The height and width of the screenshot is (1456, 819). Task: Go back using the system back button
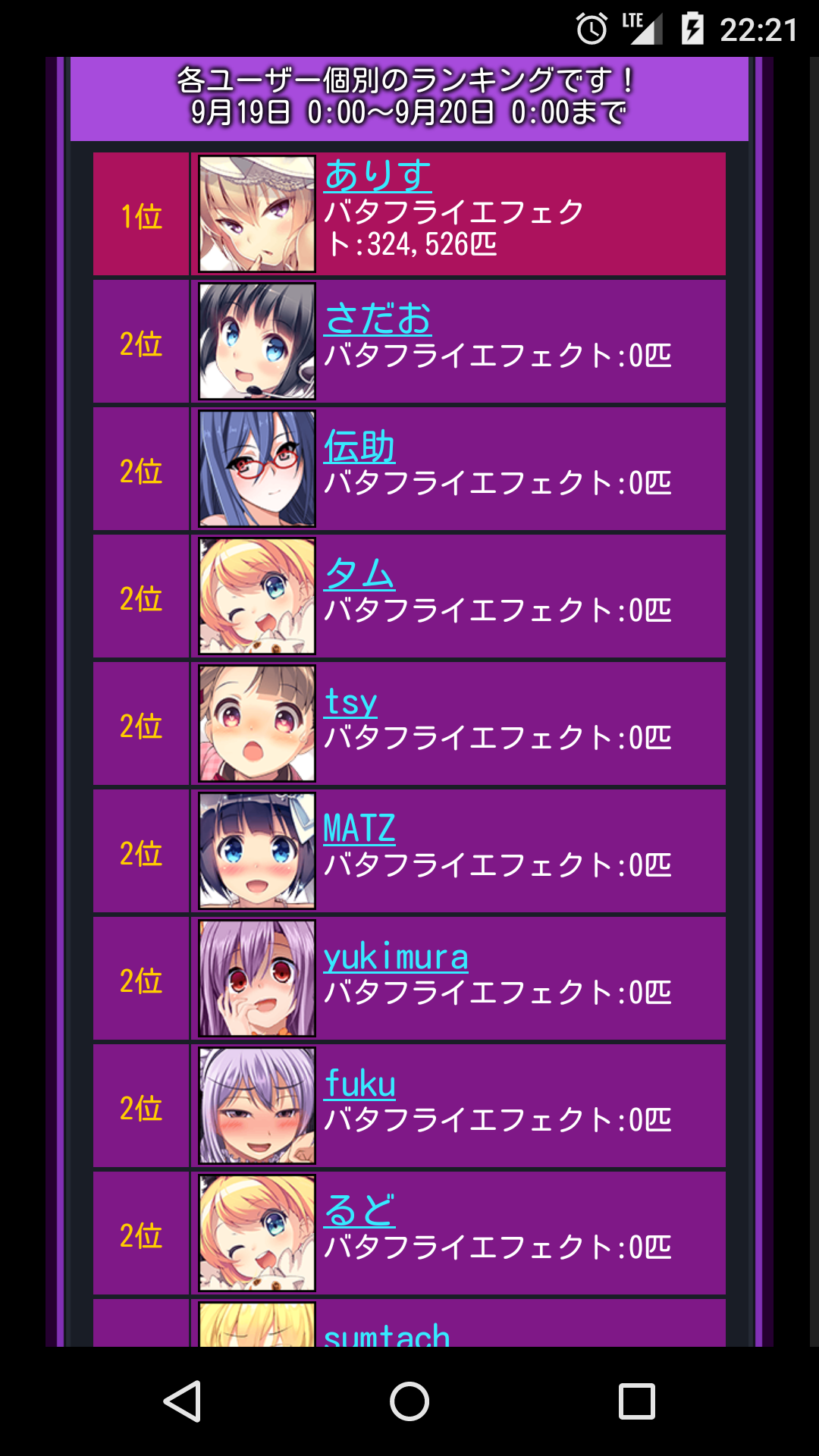point(183,1401)
